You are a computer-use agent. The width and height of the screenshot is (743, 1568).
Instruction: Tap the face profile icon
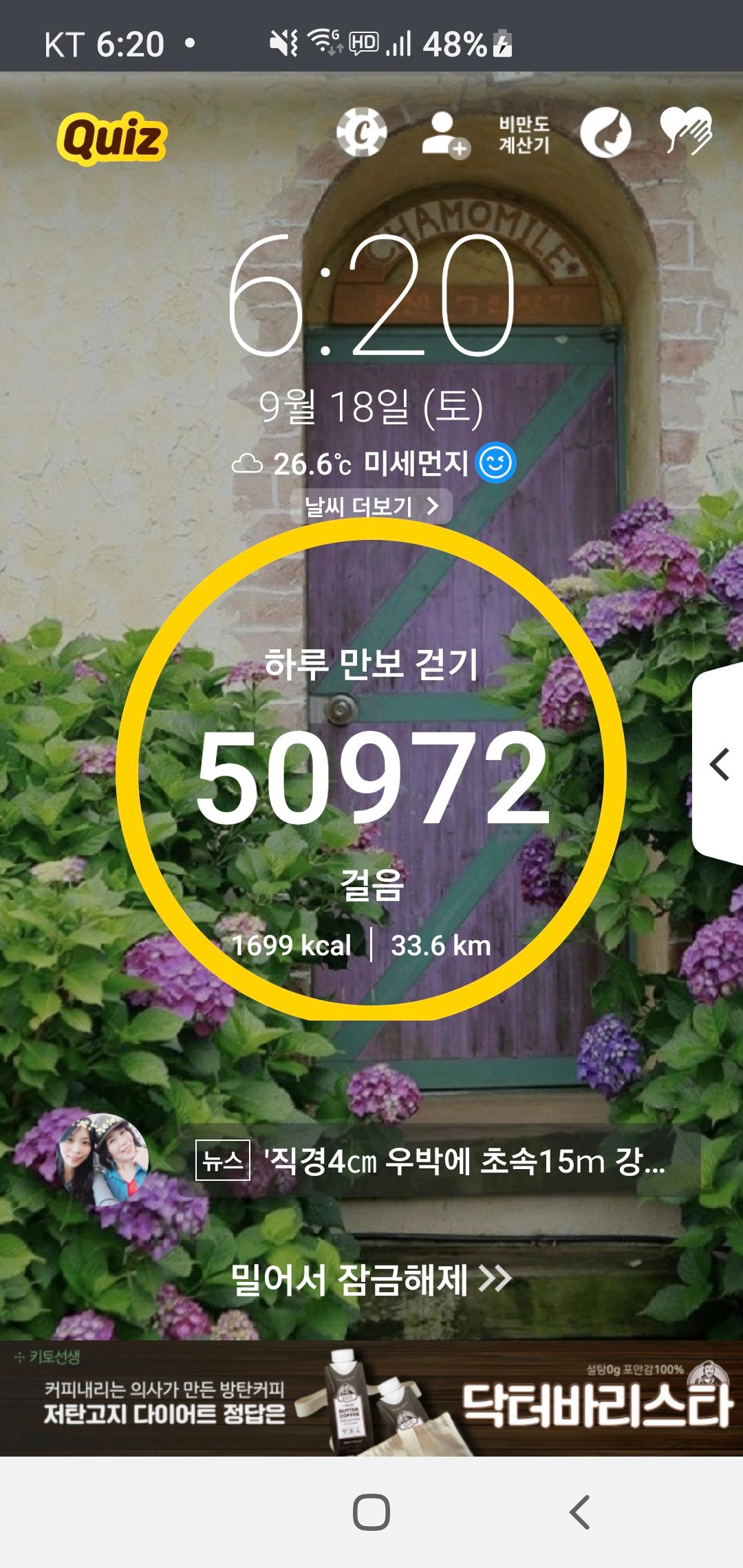point(605,133)
